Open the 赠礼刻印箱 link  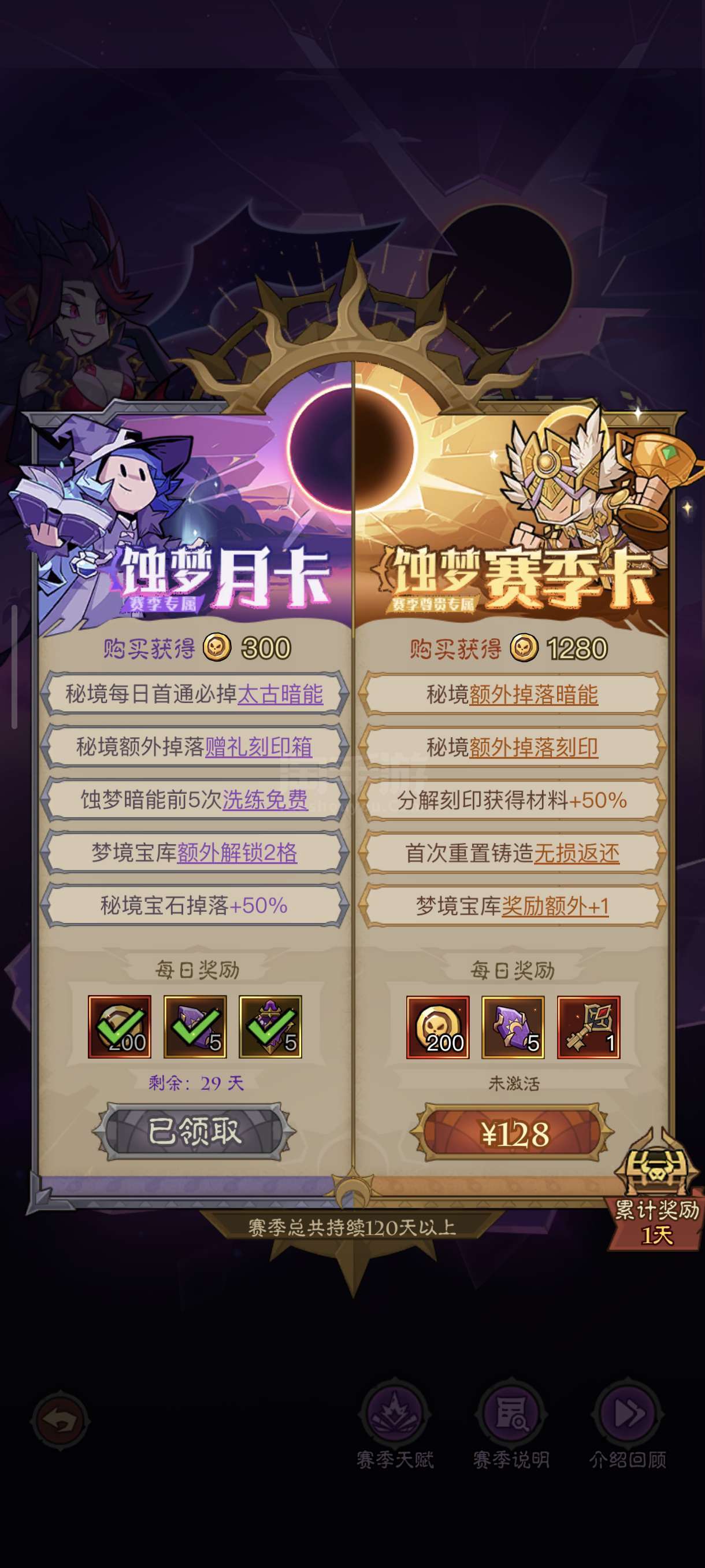pos(258,747)
